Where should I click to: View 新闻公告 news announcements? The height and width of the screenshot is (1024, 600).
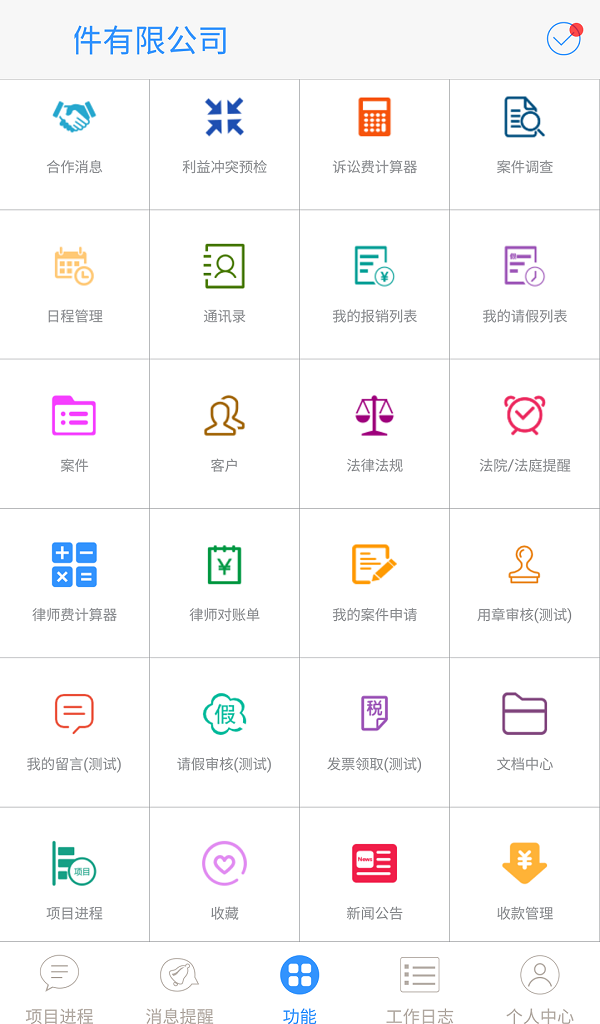[375, 875]
